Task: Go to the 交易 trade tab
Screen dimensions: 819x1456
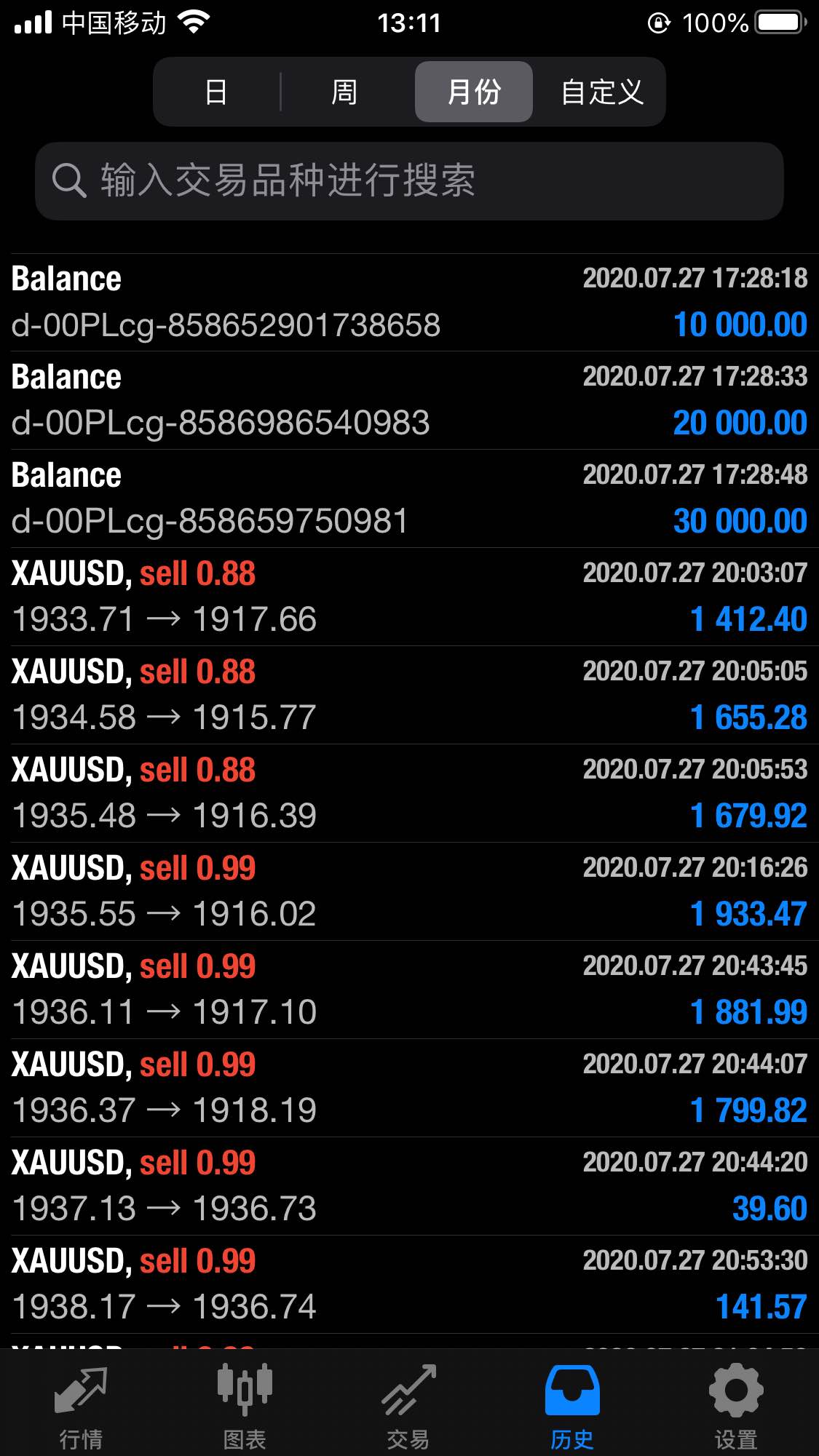Action: [x=408, y=1404]
